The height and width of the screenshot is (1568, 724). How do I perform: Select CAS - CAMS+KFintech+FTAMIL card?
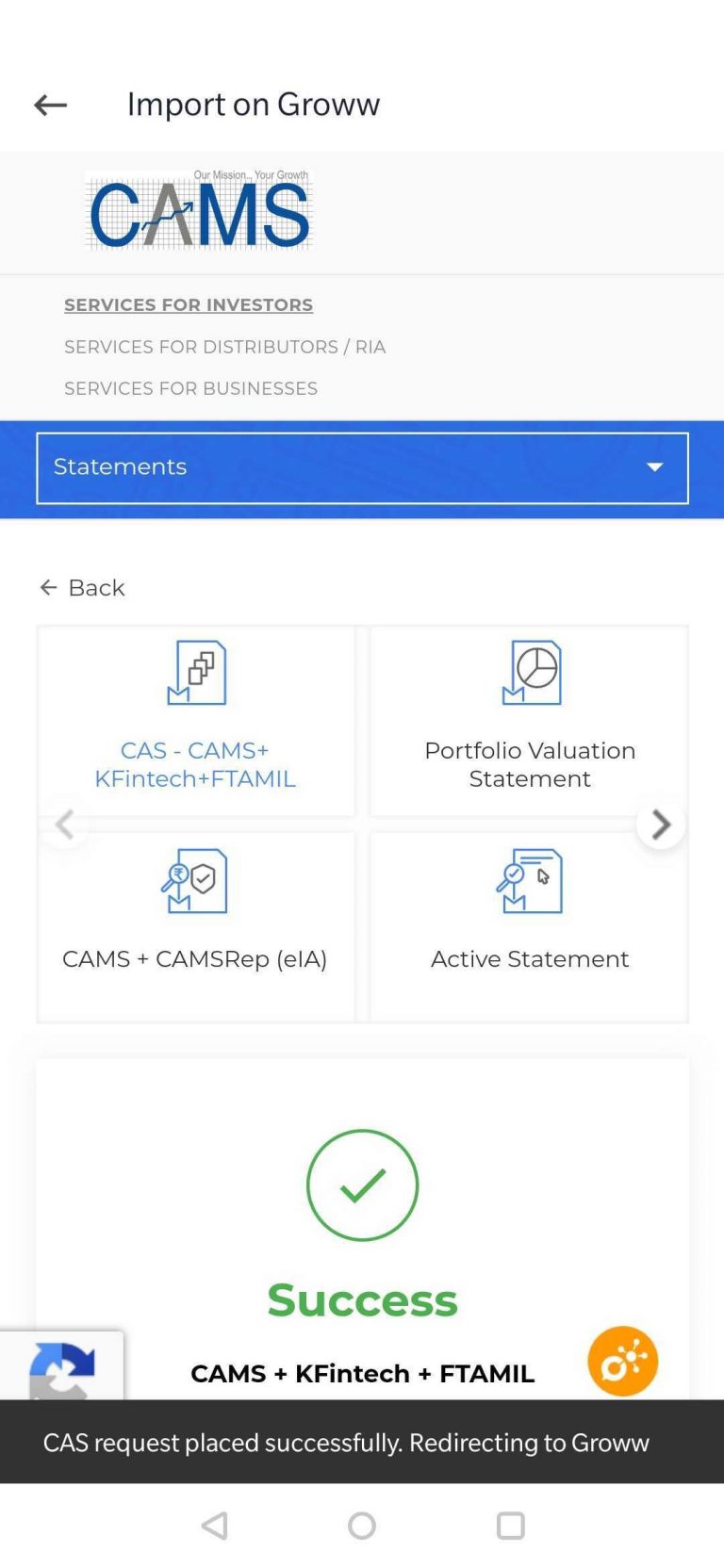pyautogui.click(x=196, y=721)
